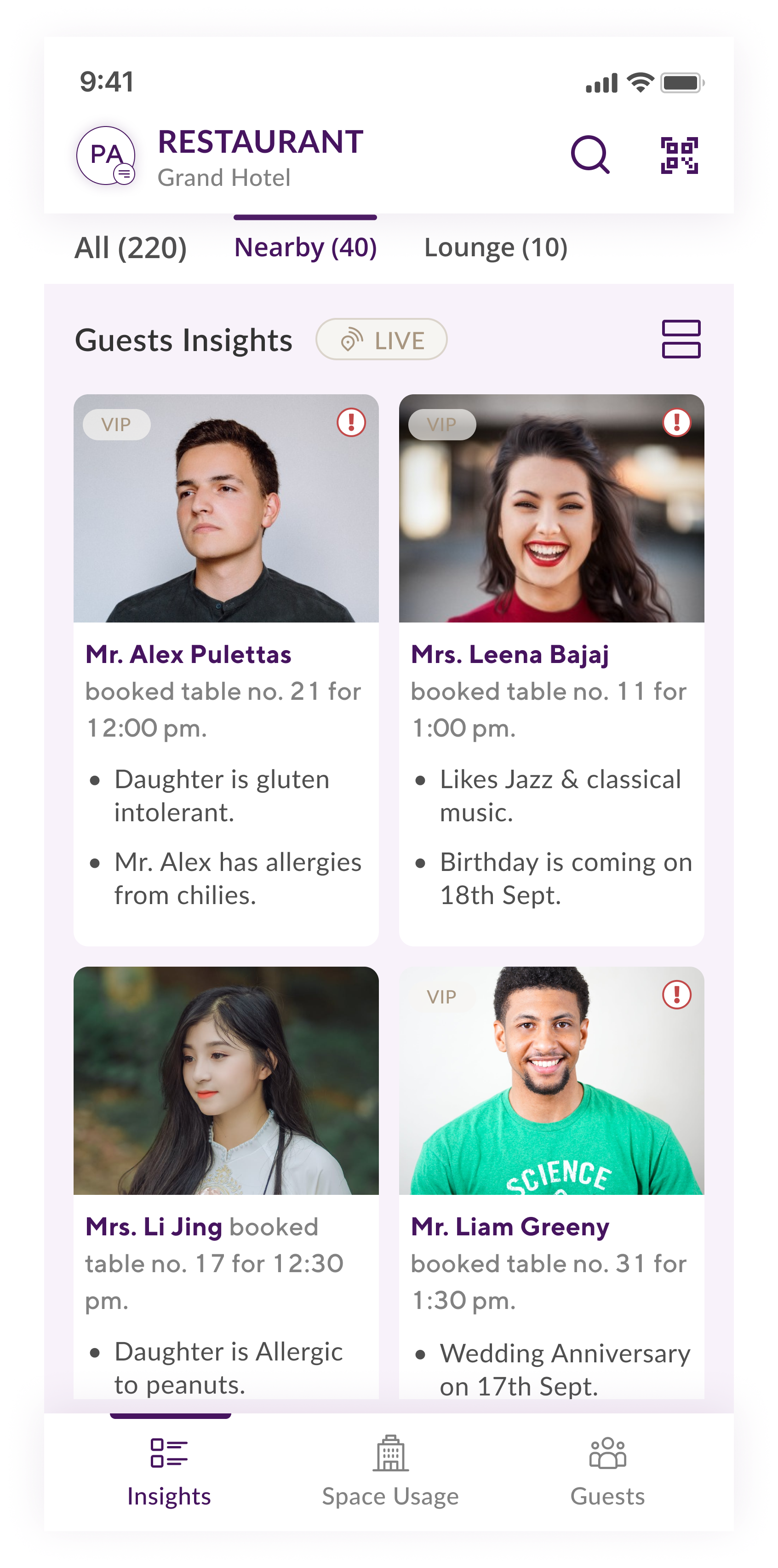Open Mrs. Leena Bajaj guest card
Viewport: 778px width, 1568px height.
[551, 669]
